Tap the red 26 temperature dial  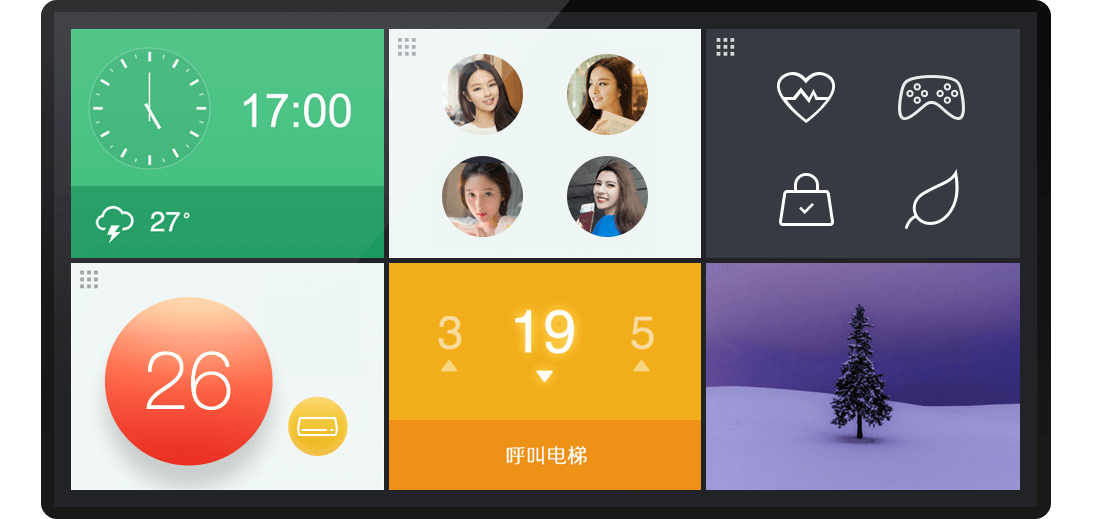pos(188,381)
